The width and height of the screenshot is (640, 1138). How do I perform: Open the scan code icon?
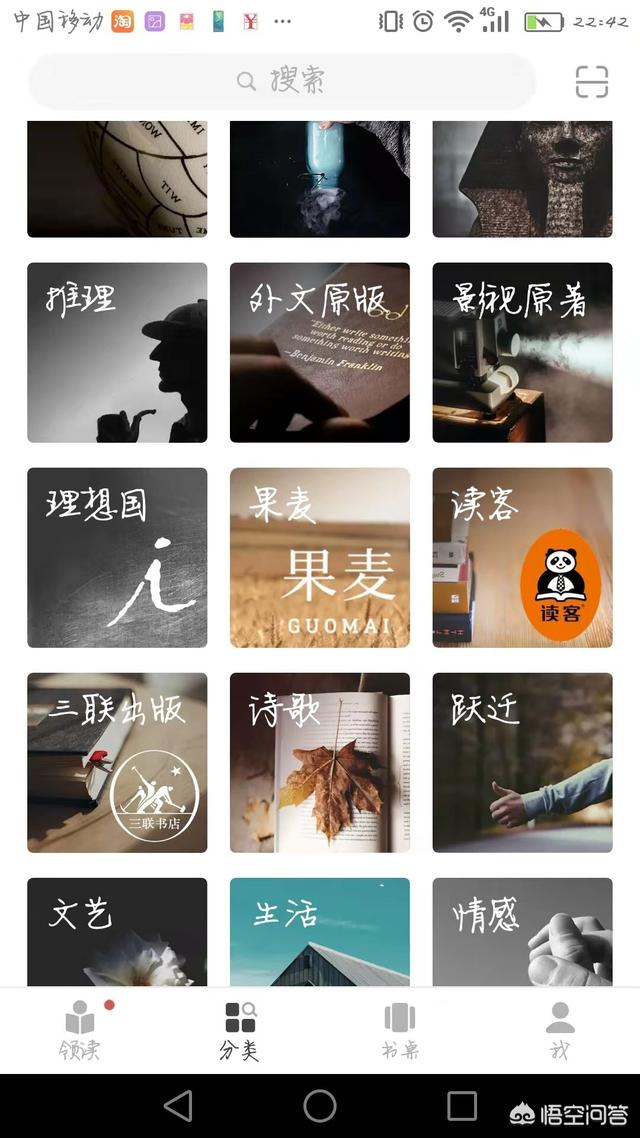591,82
